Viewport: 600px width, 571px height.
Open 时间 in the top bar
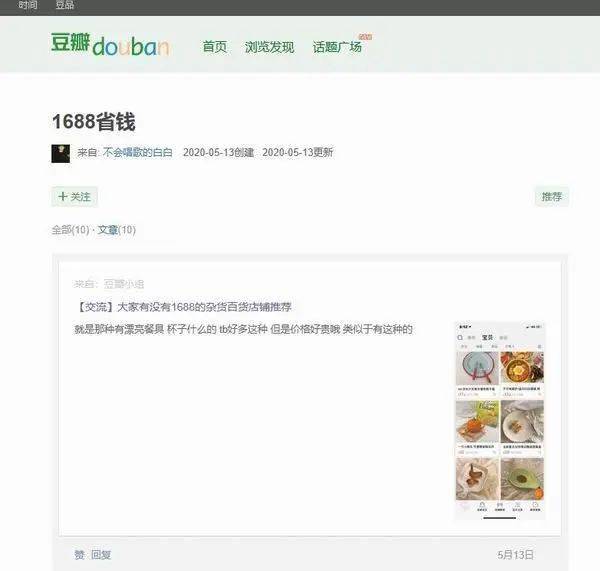[x=27, y=5]
